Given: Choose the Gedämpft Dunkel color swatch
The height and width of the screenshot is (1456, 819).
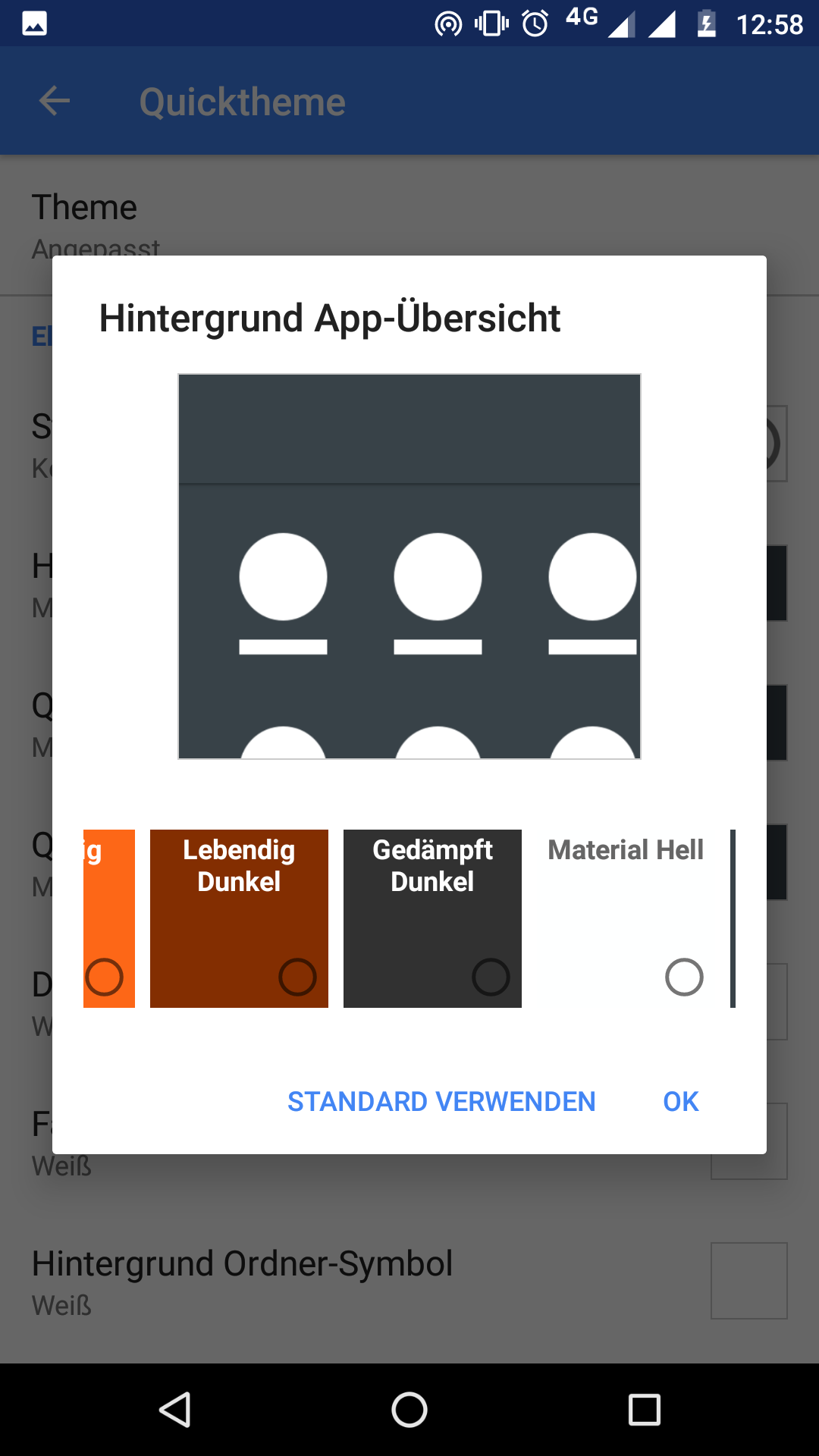Looking at the screenshot, I should 432,918.
